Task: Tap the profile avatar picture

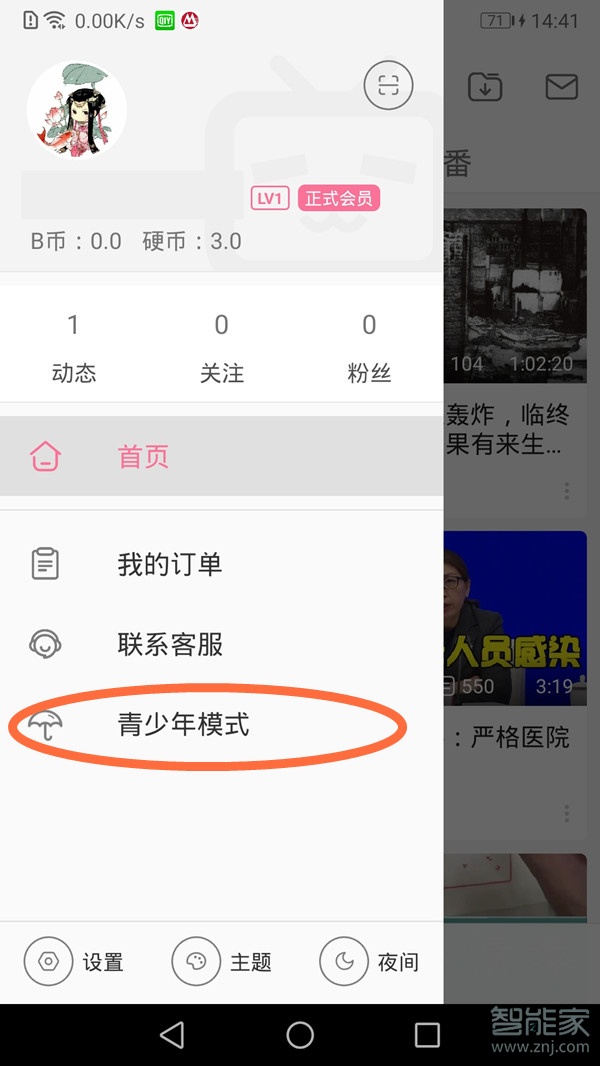Action: [x=77, y=110]
